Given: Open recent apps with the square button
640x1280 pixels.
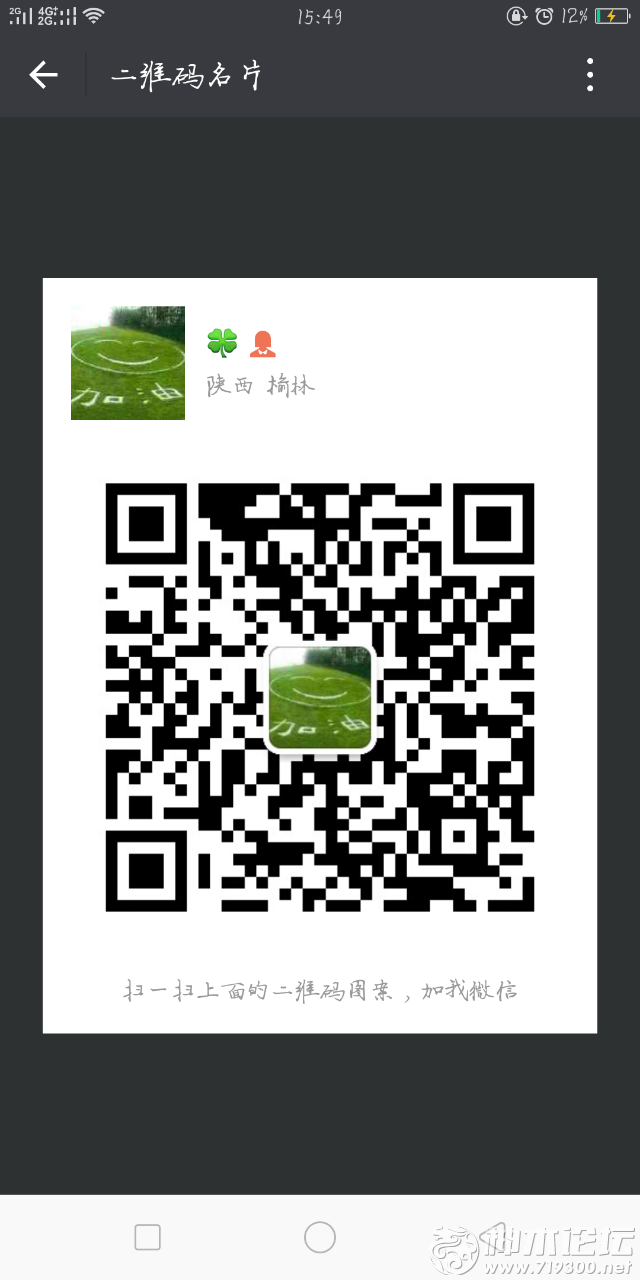Looking at the screenshot, I should (147, 1237).
